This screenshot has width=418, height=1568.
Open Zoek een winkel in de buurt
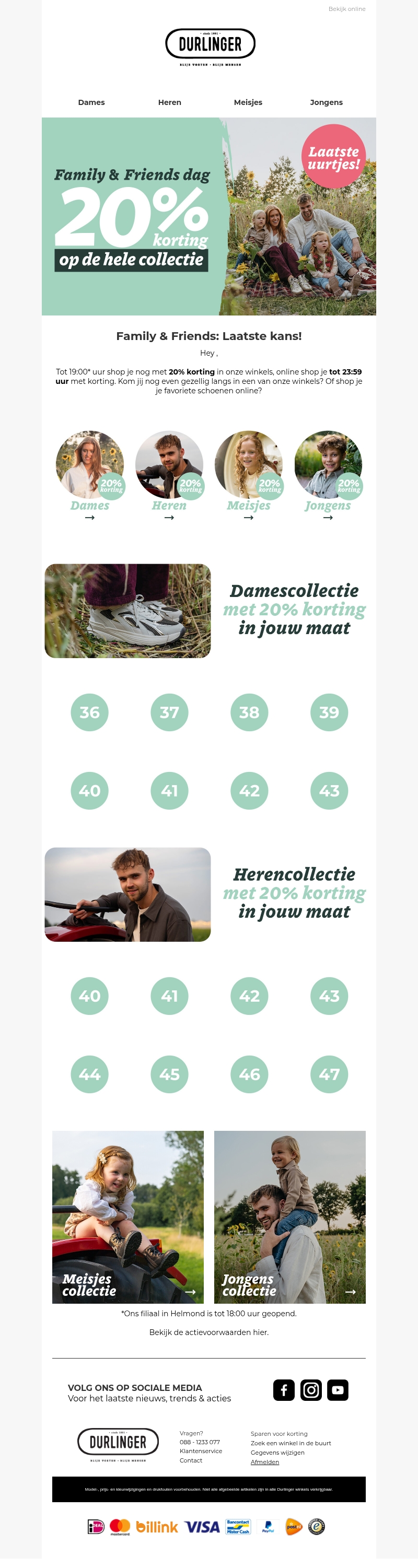291,1443
